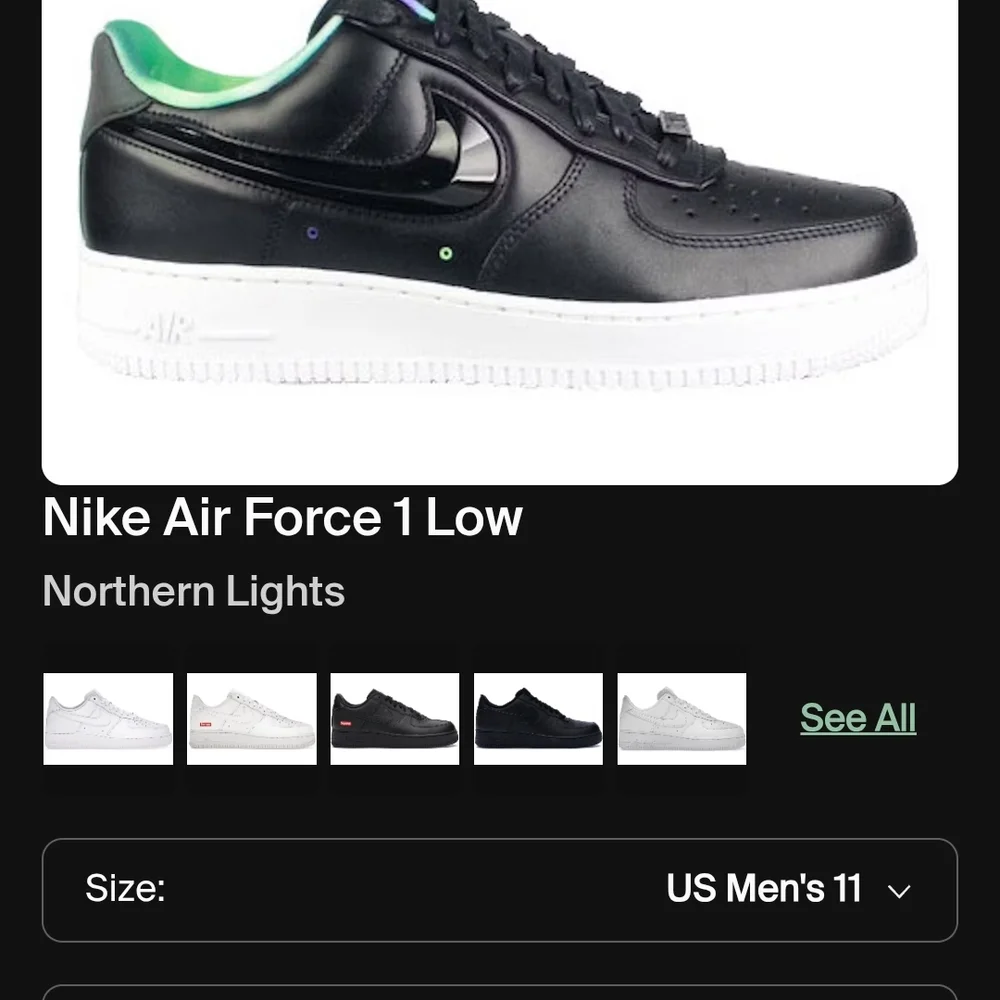View the all-black sneaker without red tag

pyautogui.click(x=538, y=719)
